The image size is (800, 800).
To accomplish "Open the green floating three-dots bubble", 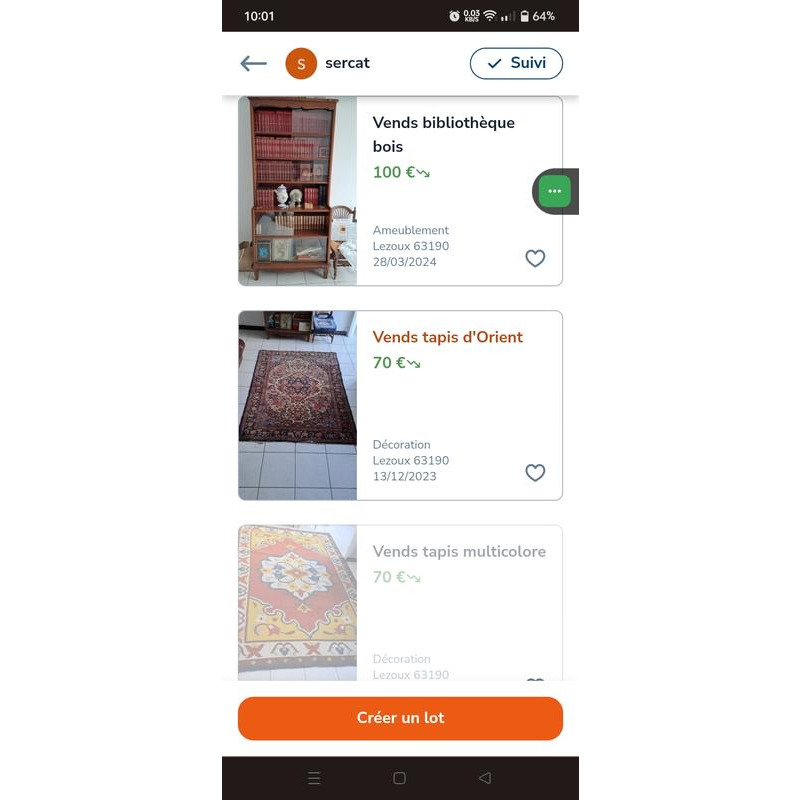I will (x=554, y=191).
